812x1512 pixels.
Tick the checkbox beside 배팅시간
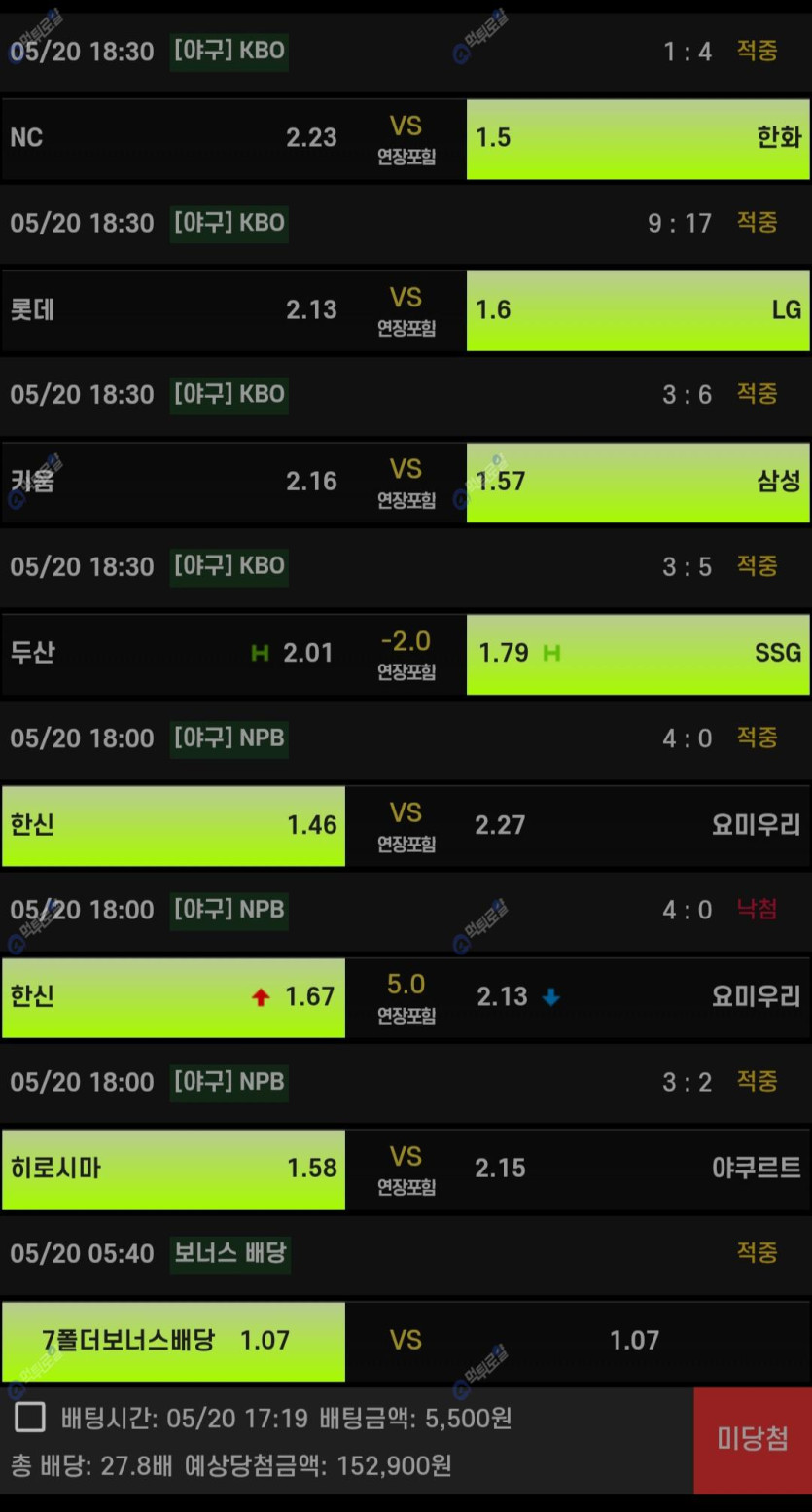point(30,1418)
